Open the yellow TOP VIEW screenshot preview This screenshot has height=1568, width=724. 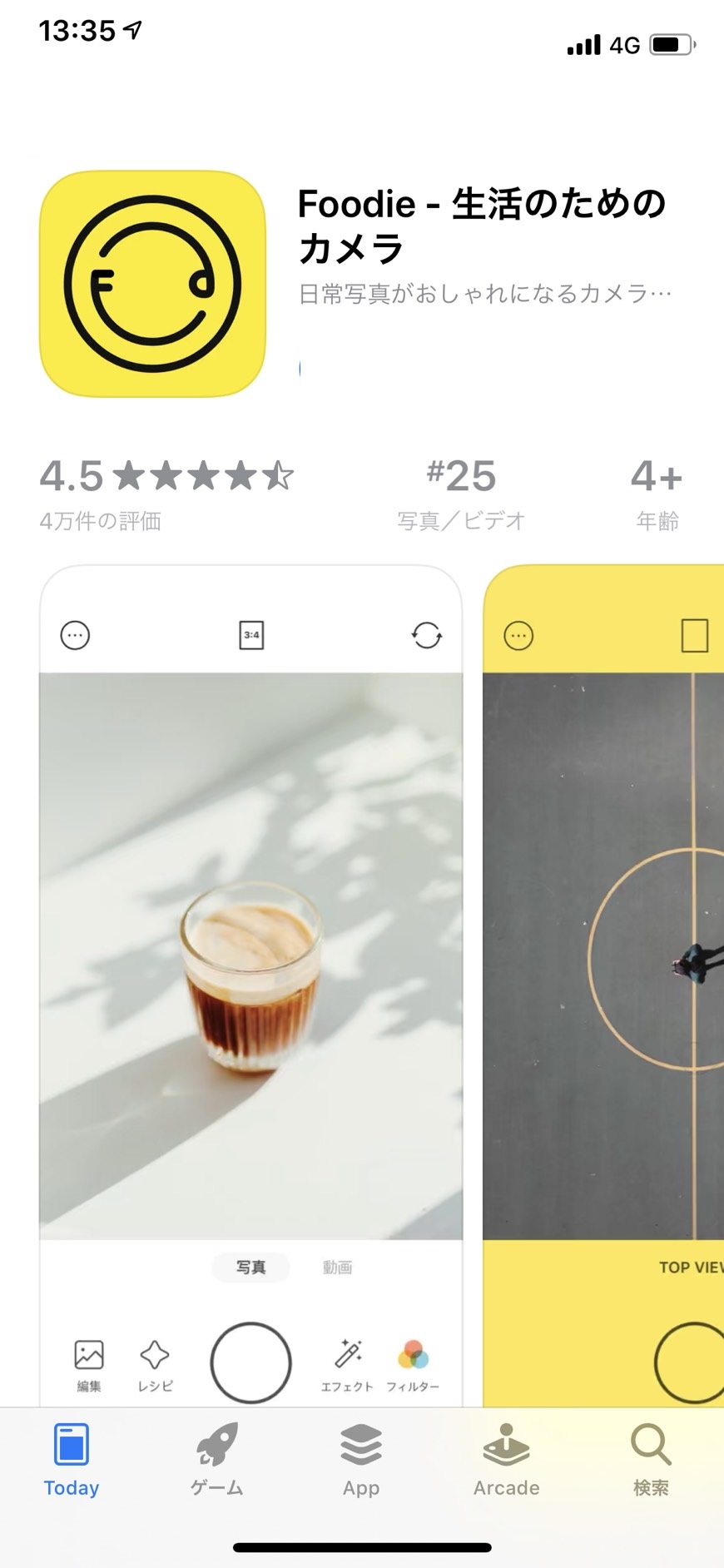tap(603, 986)
